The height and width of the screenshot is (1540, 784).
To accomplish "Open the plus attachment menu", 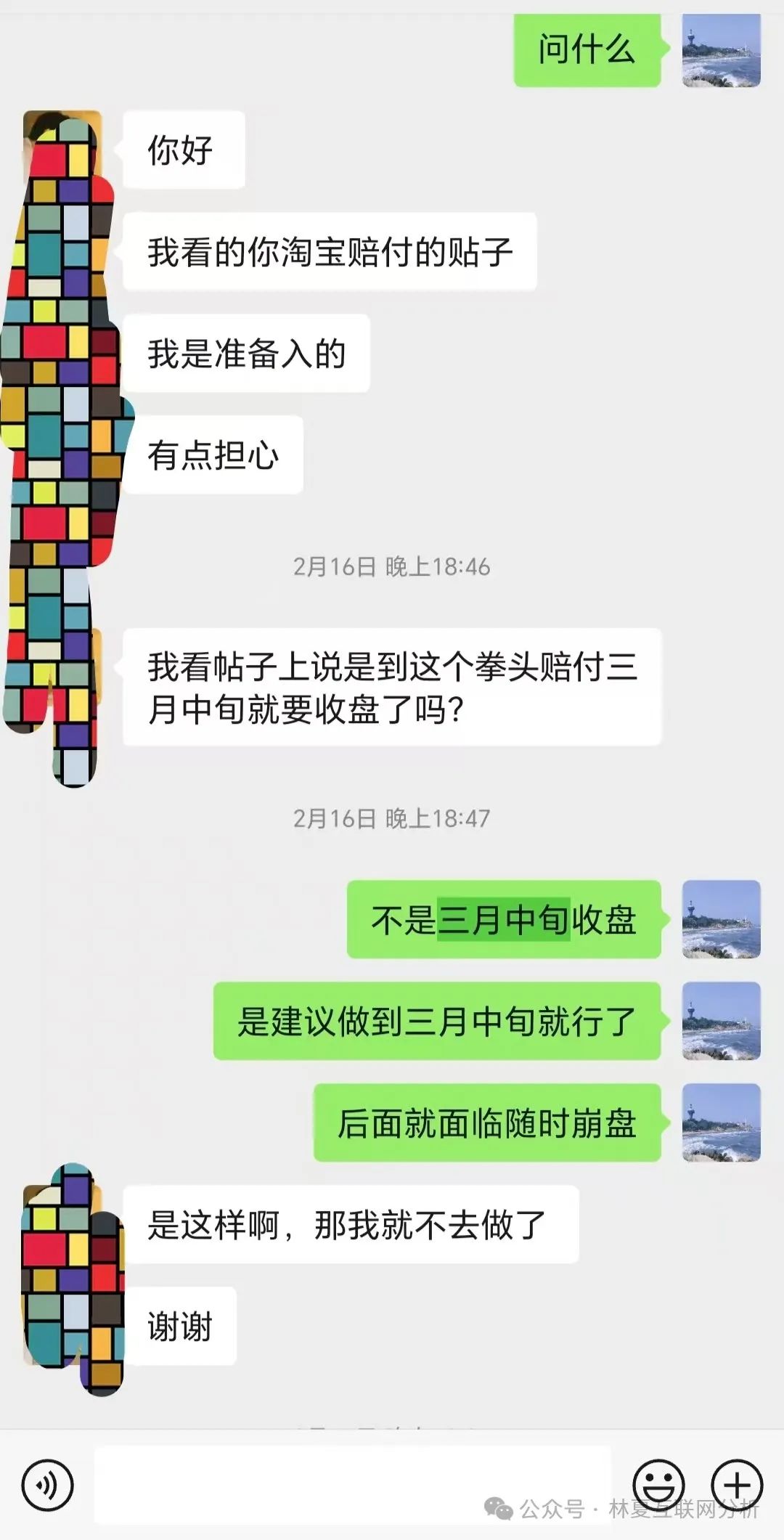I will (737, 1484).
